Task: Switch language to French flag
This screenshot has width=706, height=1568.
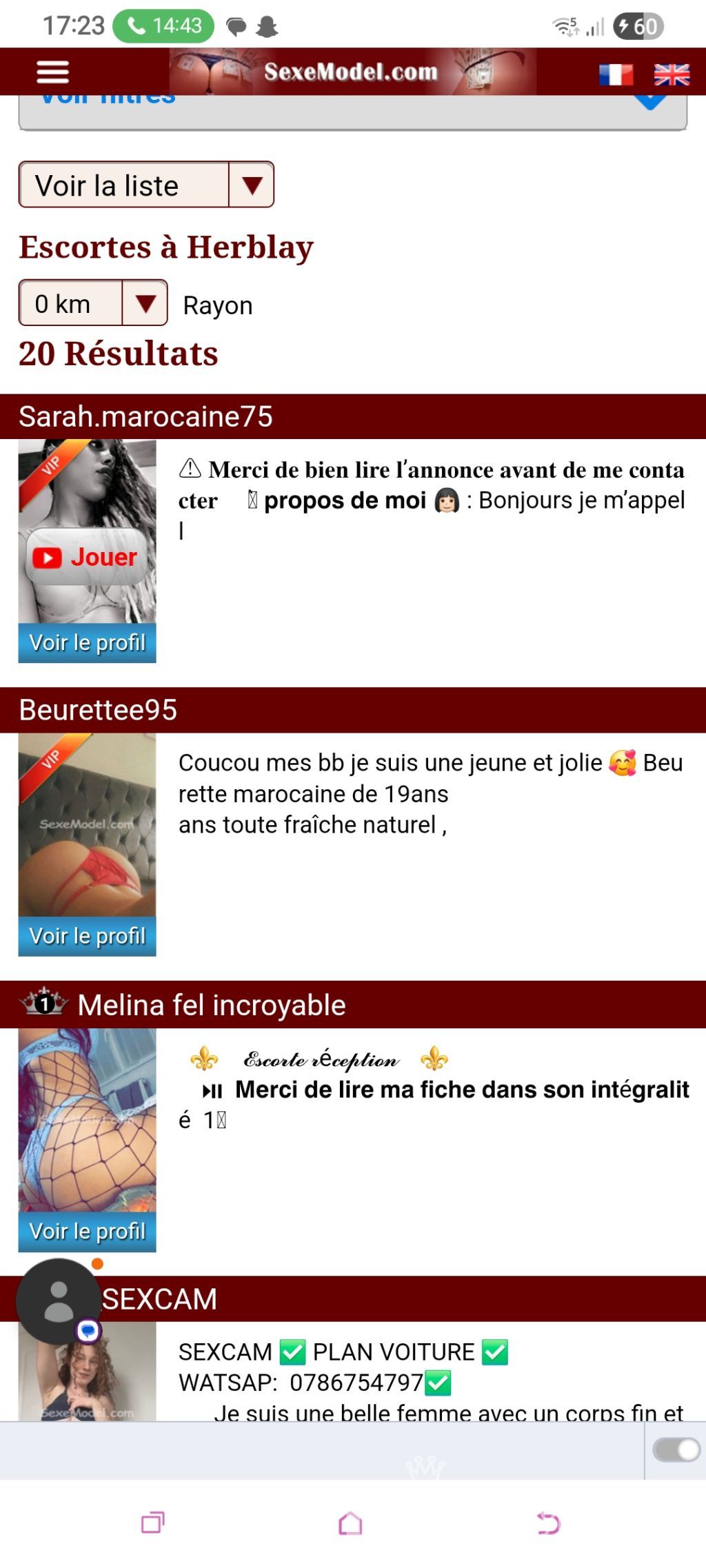Action: (616, 74)
